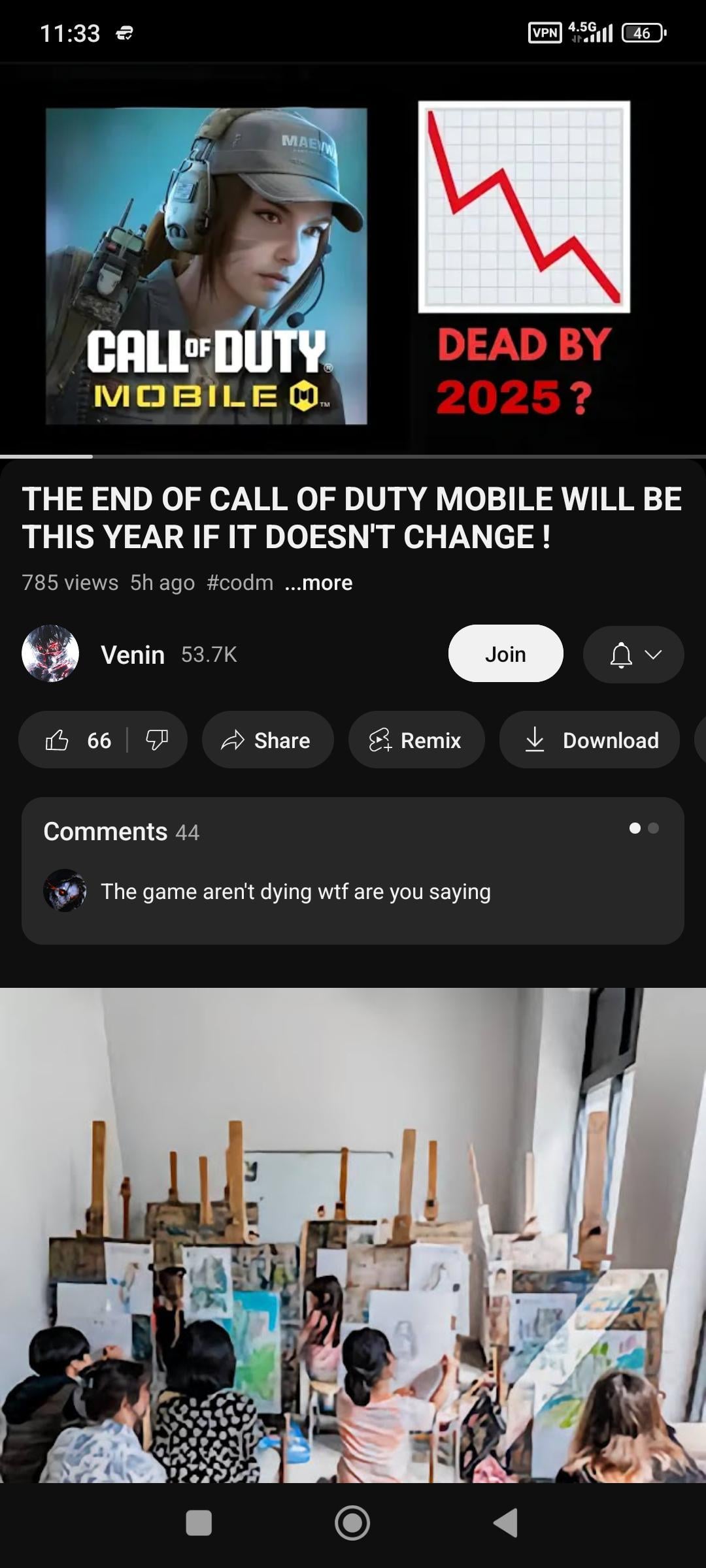Open Remix options
The width and height of the screenshot is (706, 1568).
pos(416,740)
